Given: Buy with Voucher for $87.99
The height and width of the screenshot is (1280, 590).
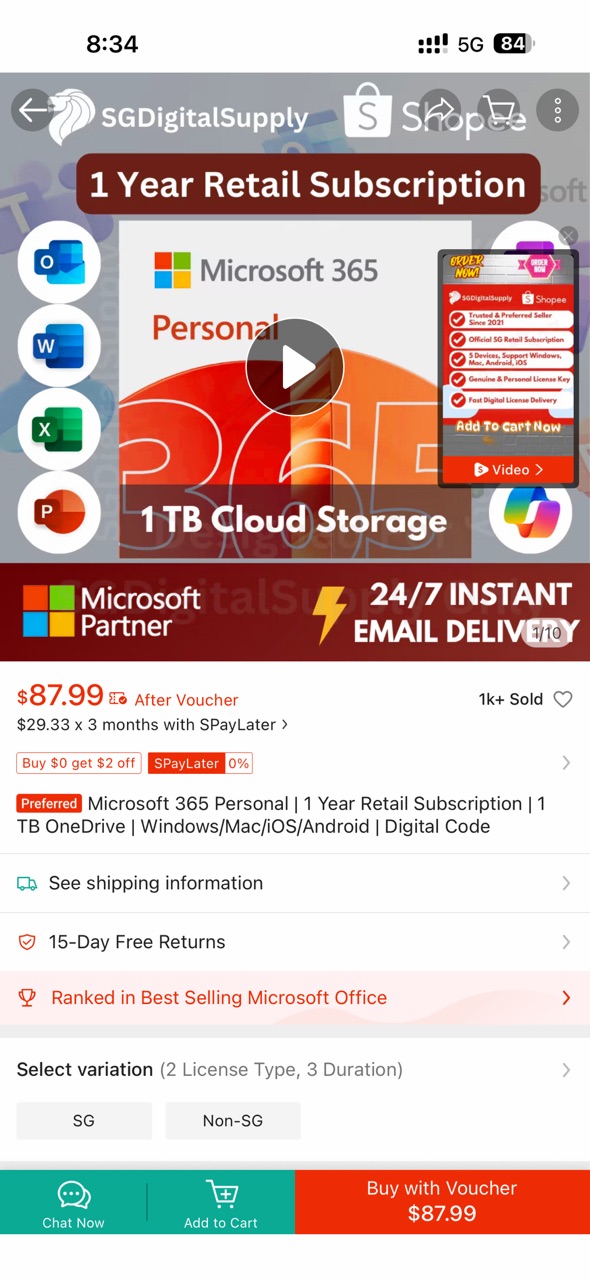Looking at the screenshot, I should pos(442,1202).
